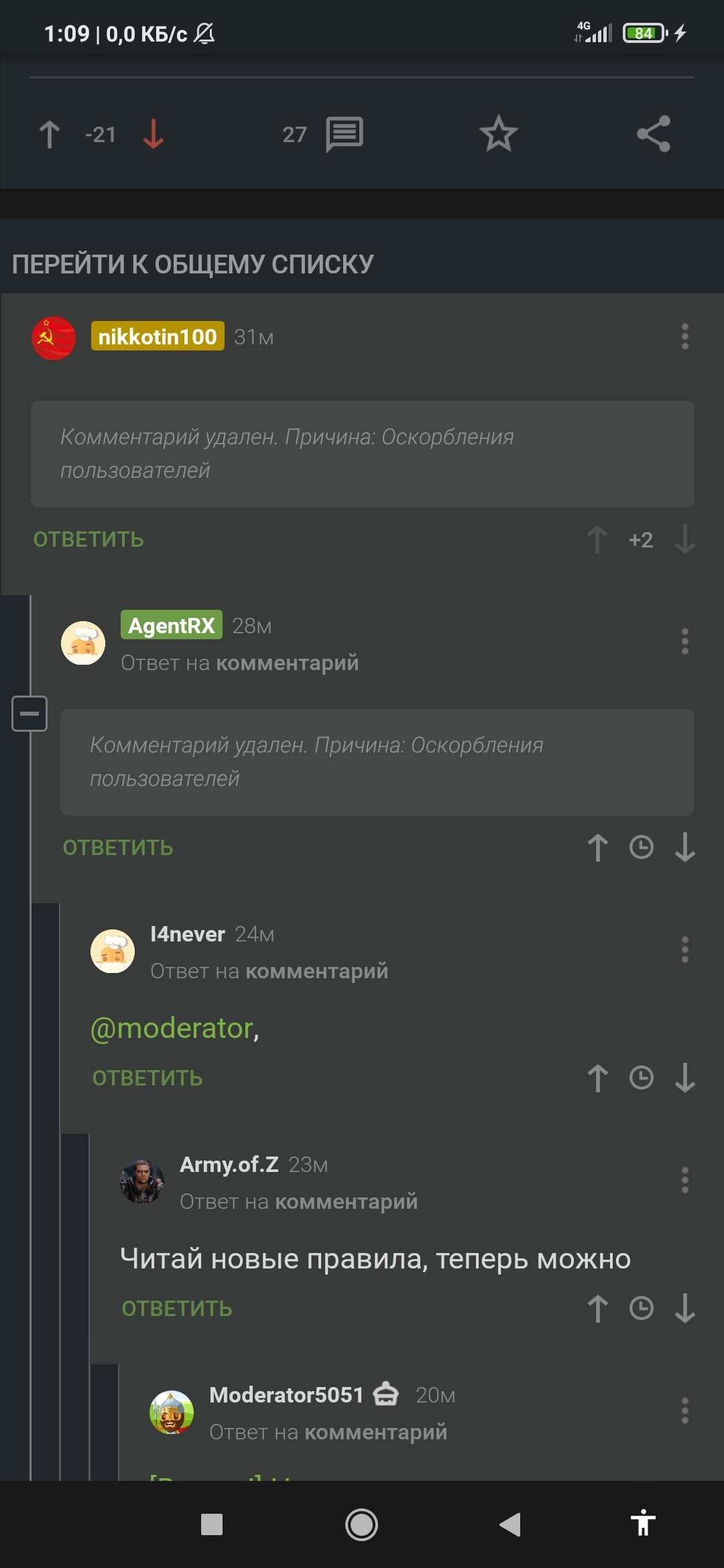Save the post with the star icon
Viewport: 724px width, 1568px height.
(498, 134)
